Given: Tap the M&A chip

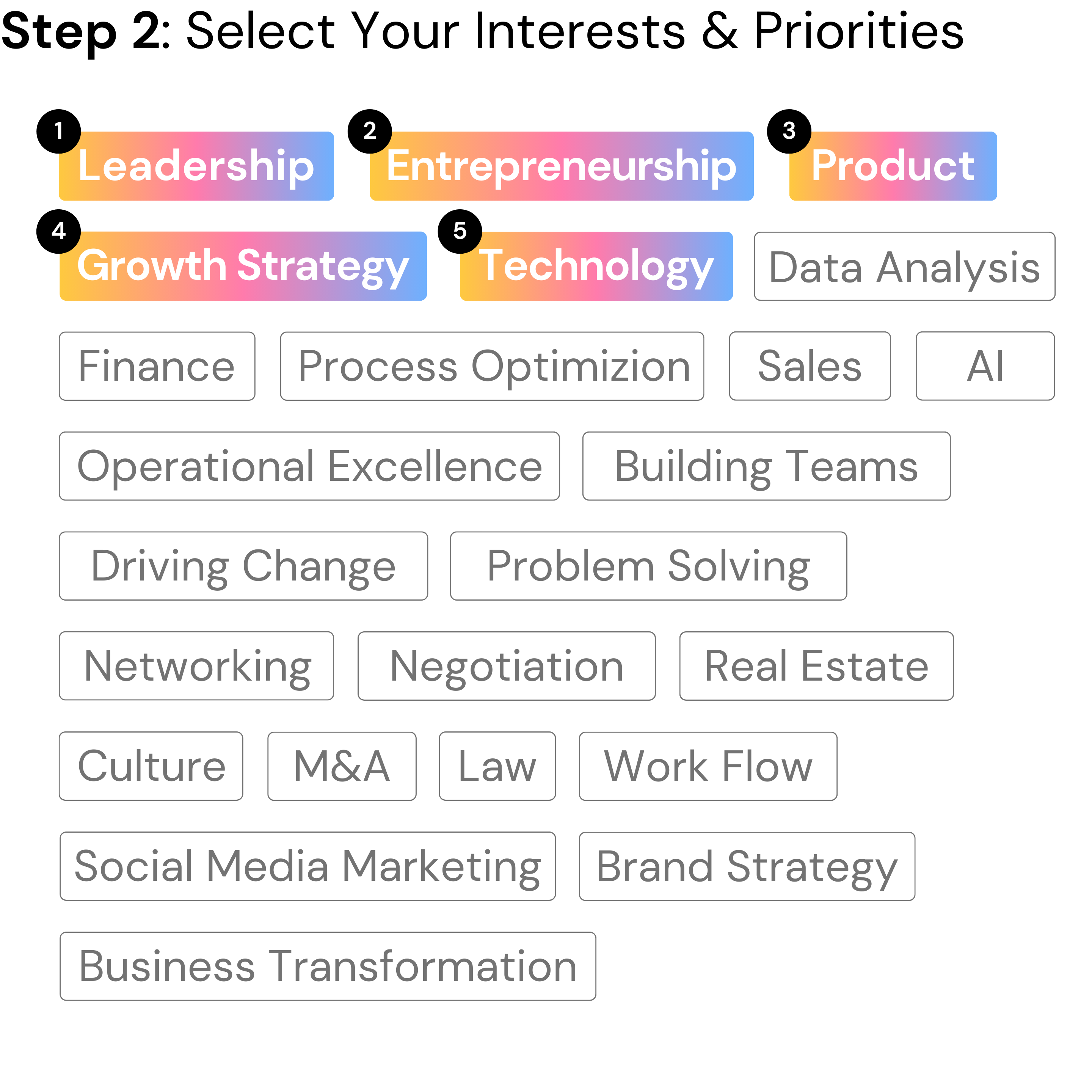Looking at the screenshot, I should click(x=341, y=766).
